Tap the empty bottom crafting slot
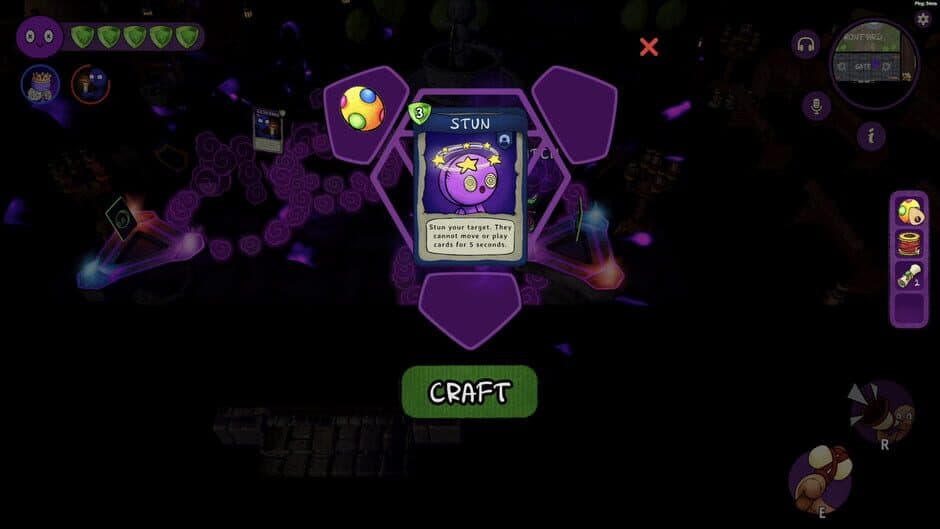The height and width of the screenshot is (529, 940). [468, 305]
